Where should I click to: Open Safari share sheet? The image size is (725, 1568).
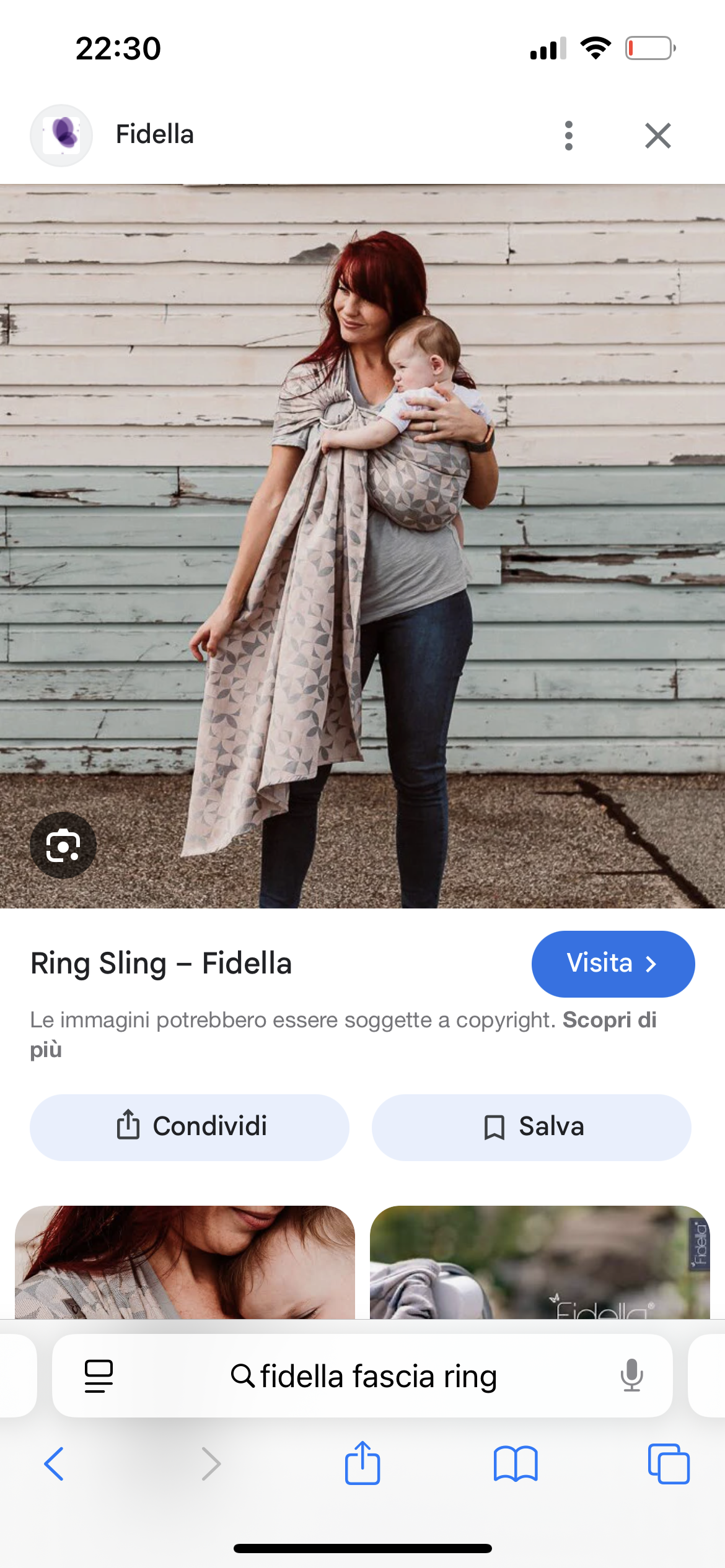[362, 1464]
